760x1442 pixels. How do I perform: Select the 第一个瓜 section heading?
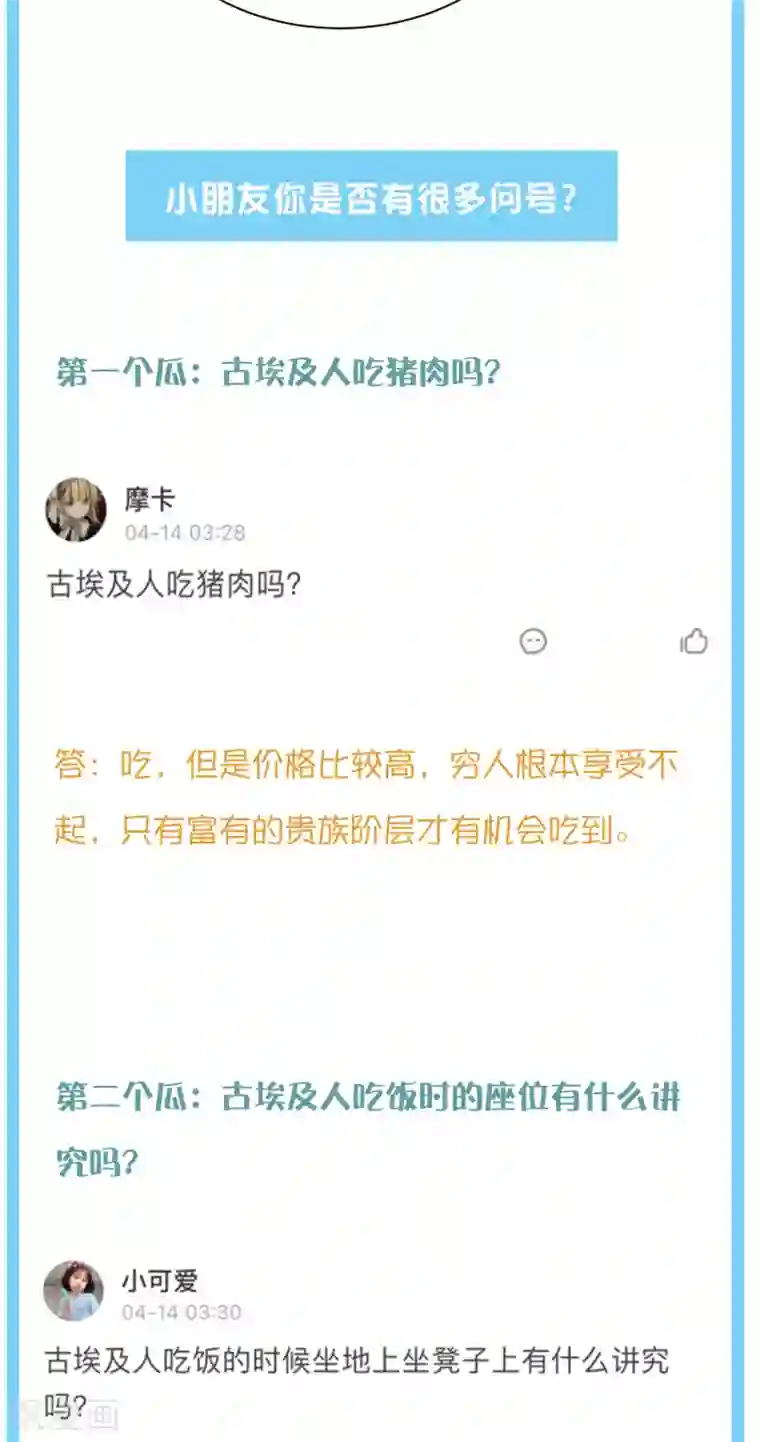point(280,371)
